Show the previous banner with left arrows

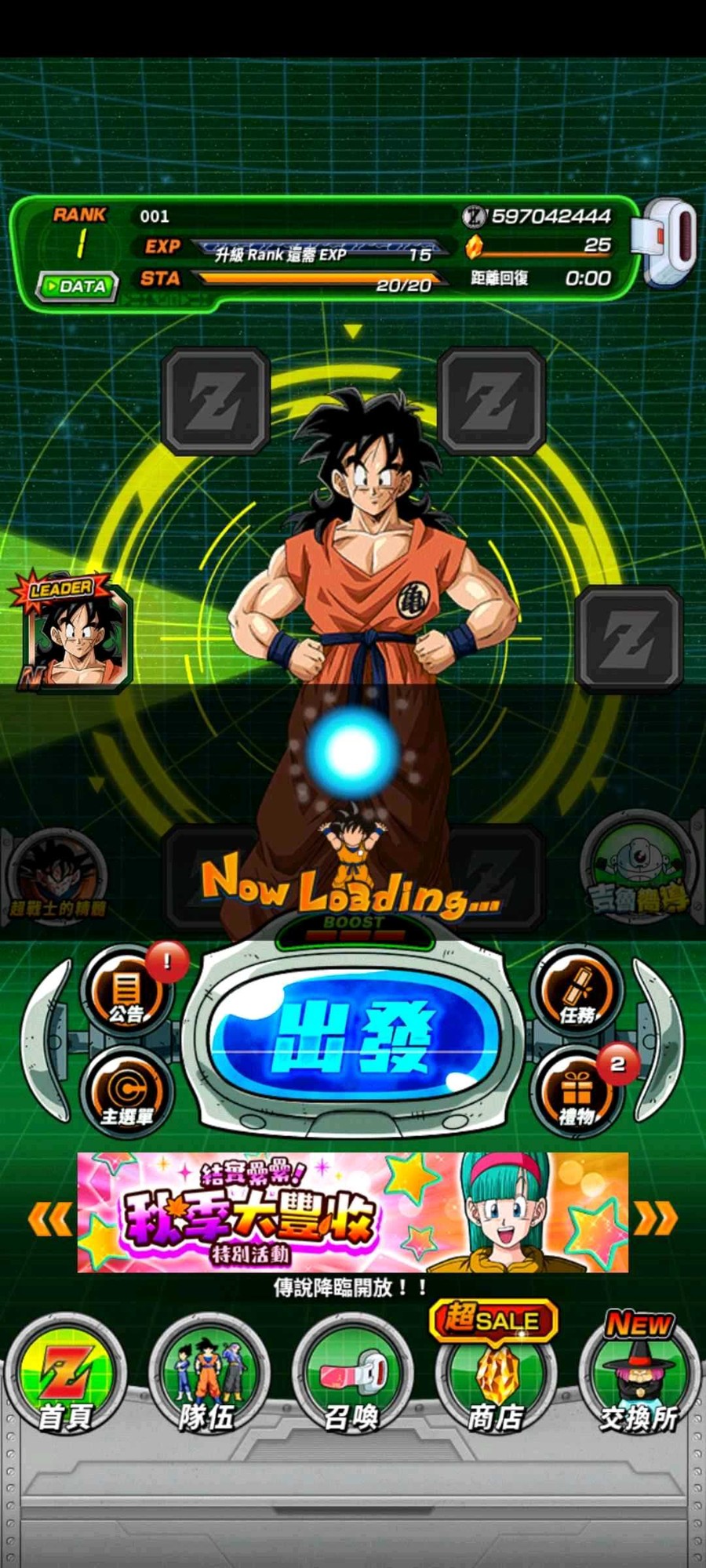coord(50,1219)
